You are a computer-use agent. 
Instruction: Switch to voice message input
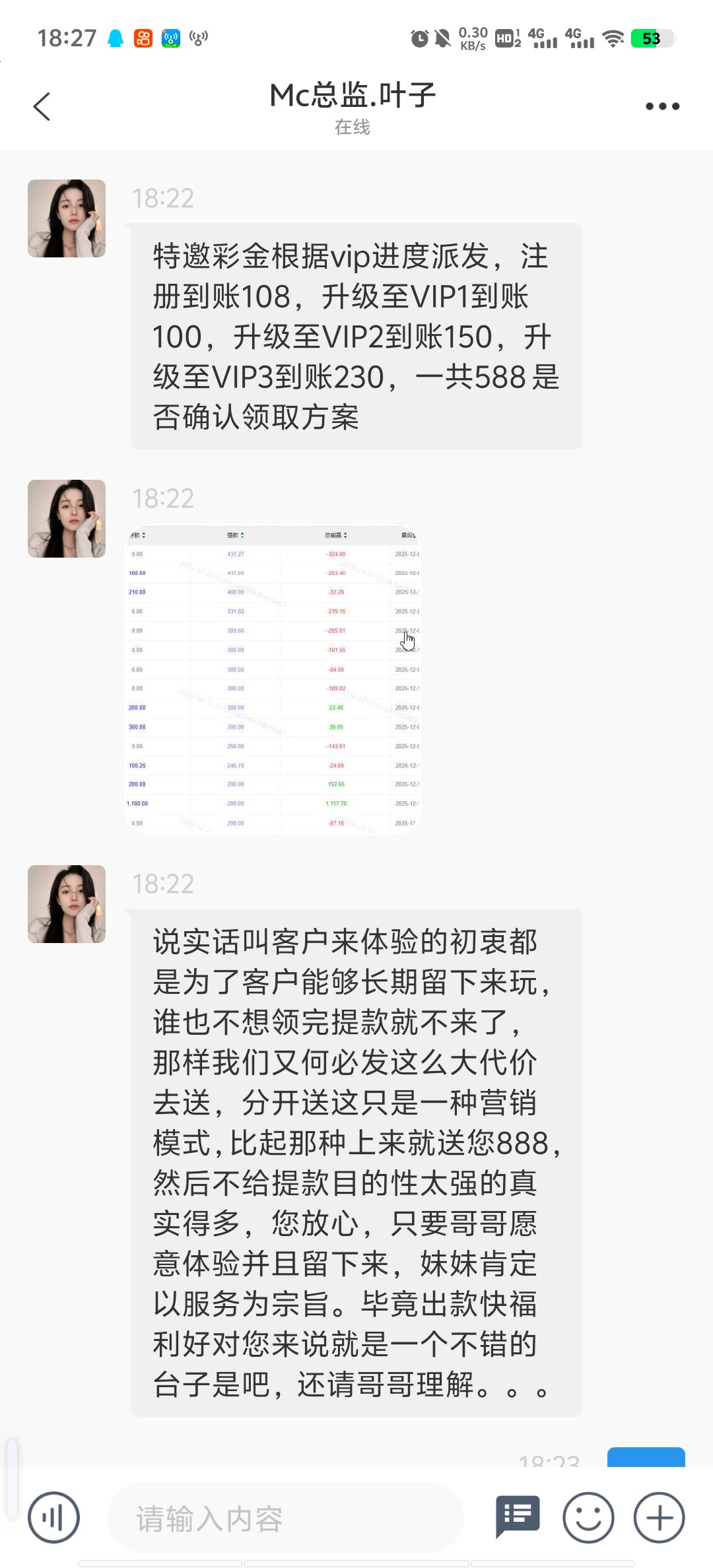53,1517
